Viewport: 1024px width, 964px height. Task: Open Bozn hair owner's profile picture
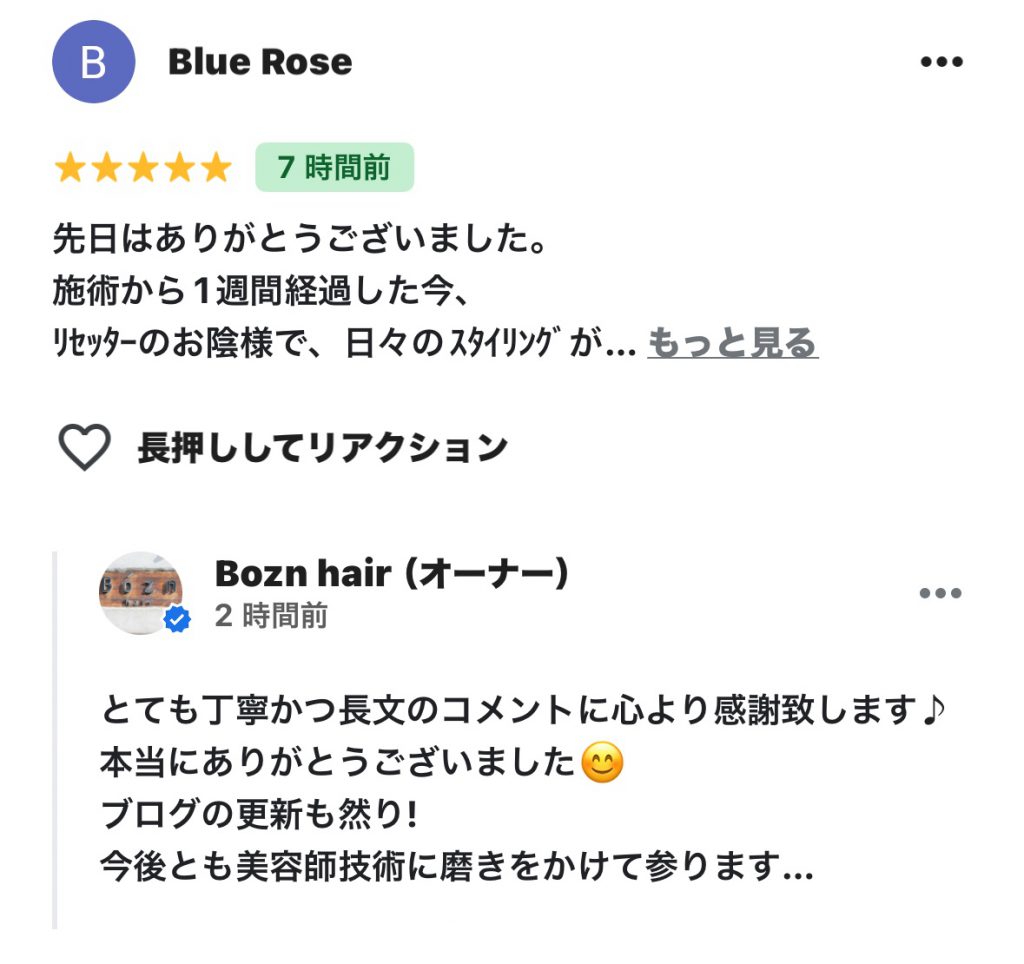click(141, 592)
